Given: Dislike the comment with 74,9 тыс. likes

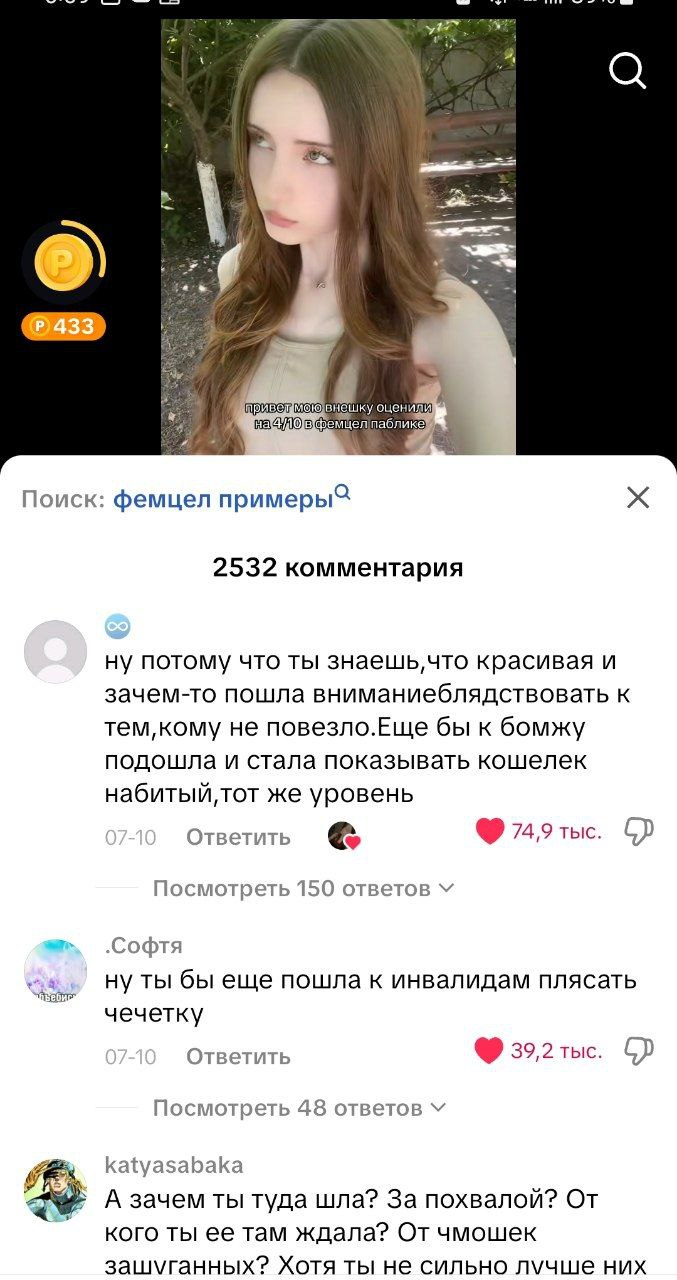Looking at the screenshot, I should 638,831.
